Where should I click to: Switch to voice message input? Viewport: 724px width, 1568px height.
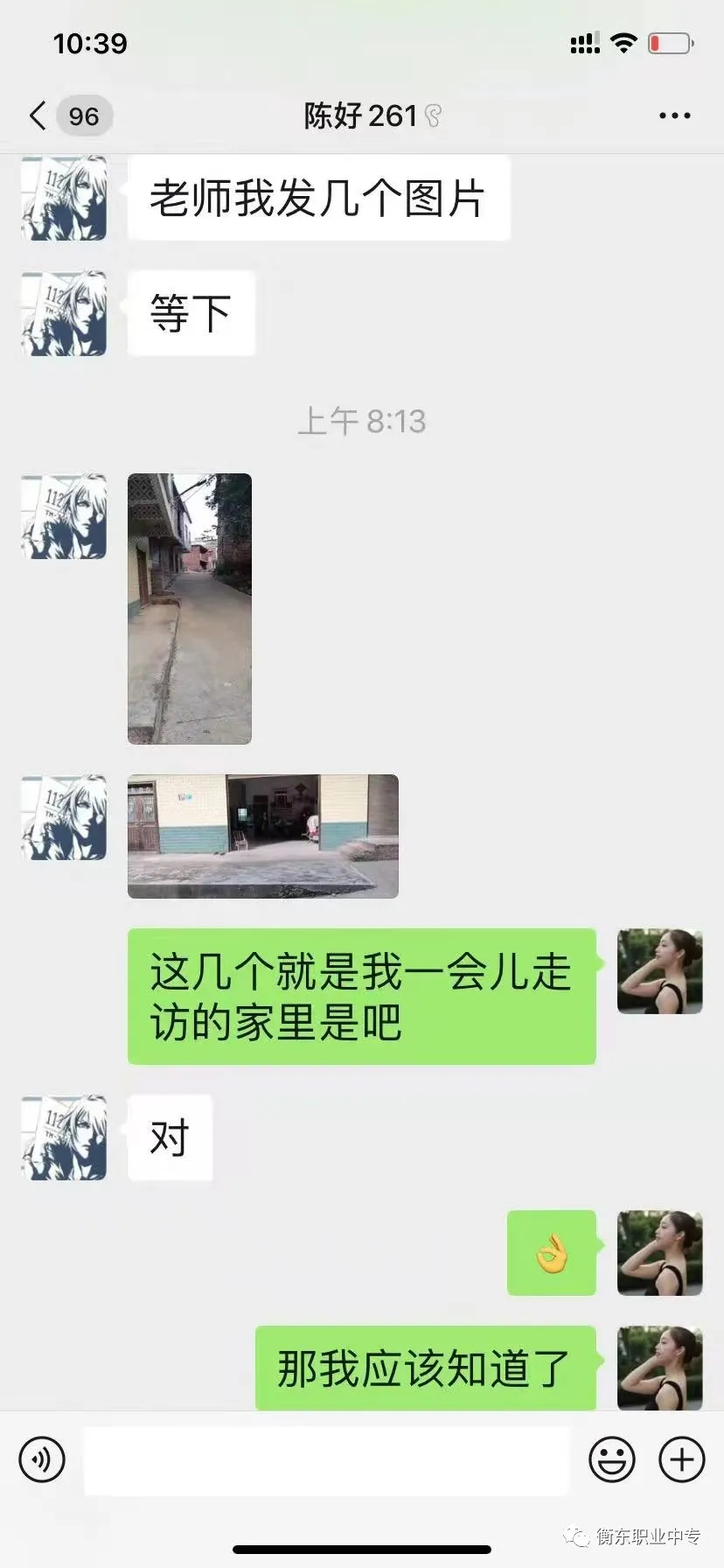click(42, 1459)
